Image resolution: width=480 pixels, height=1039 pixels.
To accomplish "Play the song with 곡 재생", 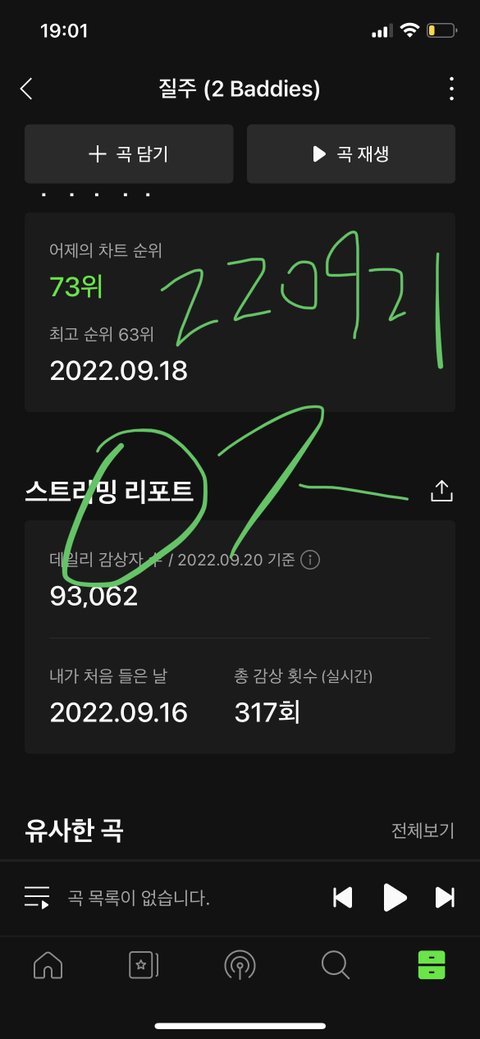I will (x=351, y=154).
